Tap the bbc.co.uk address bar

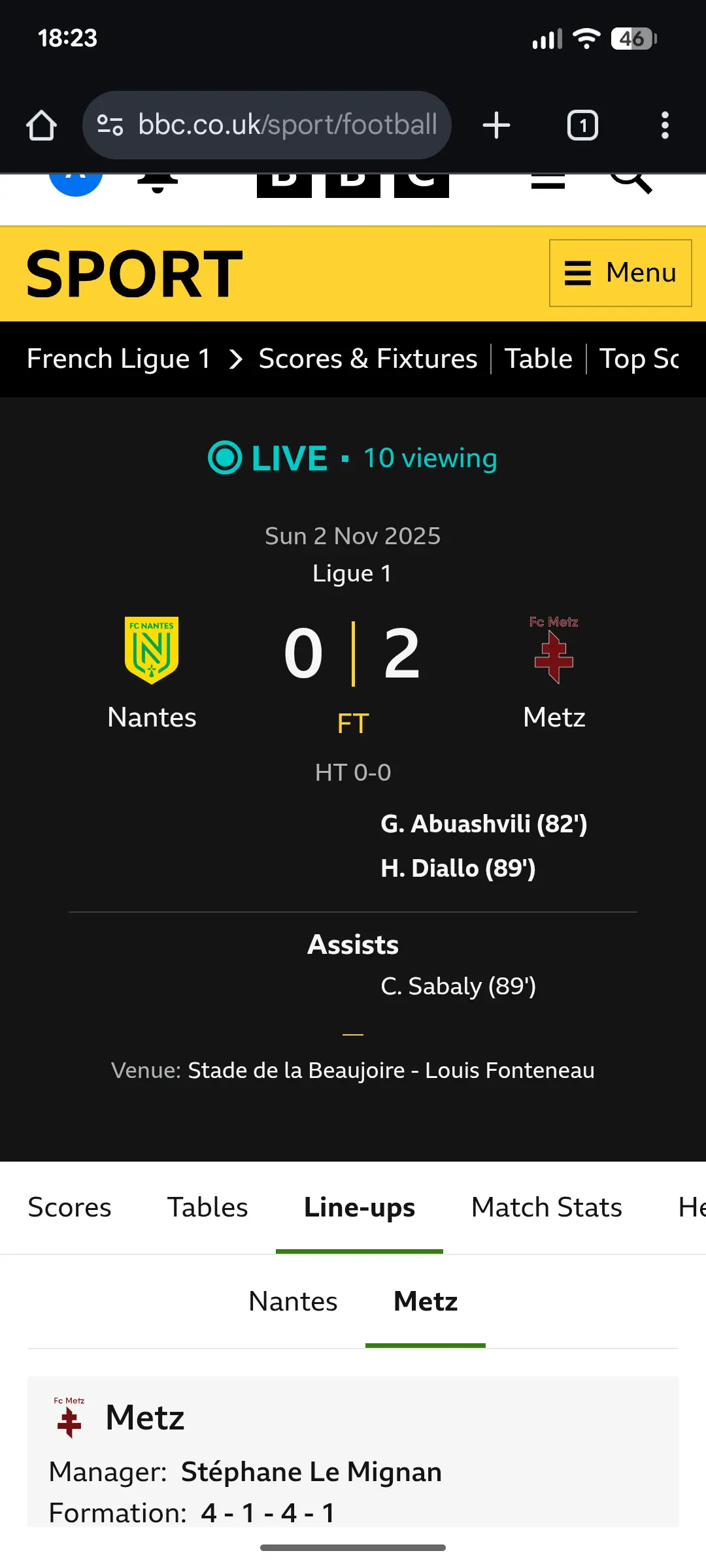pos(267,125)
